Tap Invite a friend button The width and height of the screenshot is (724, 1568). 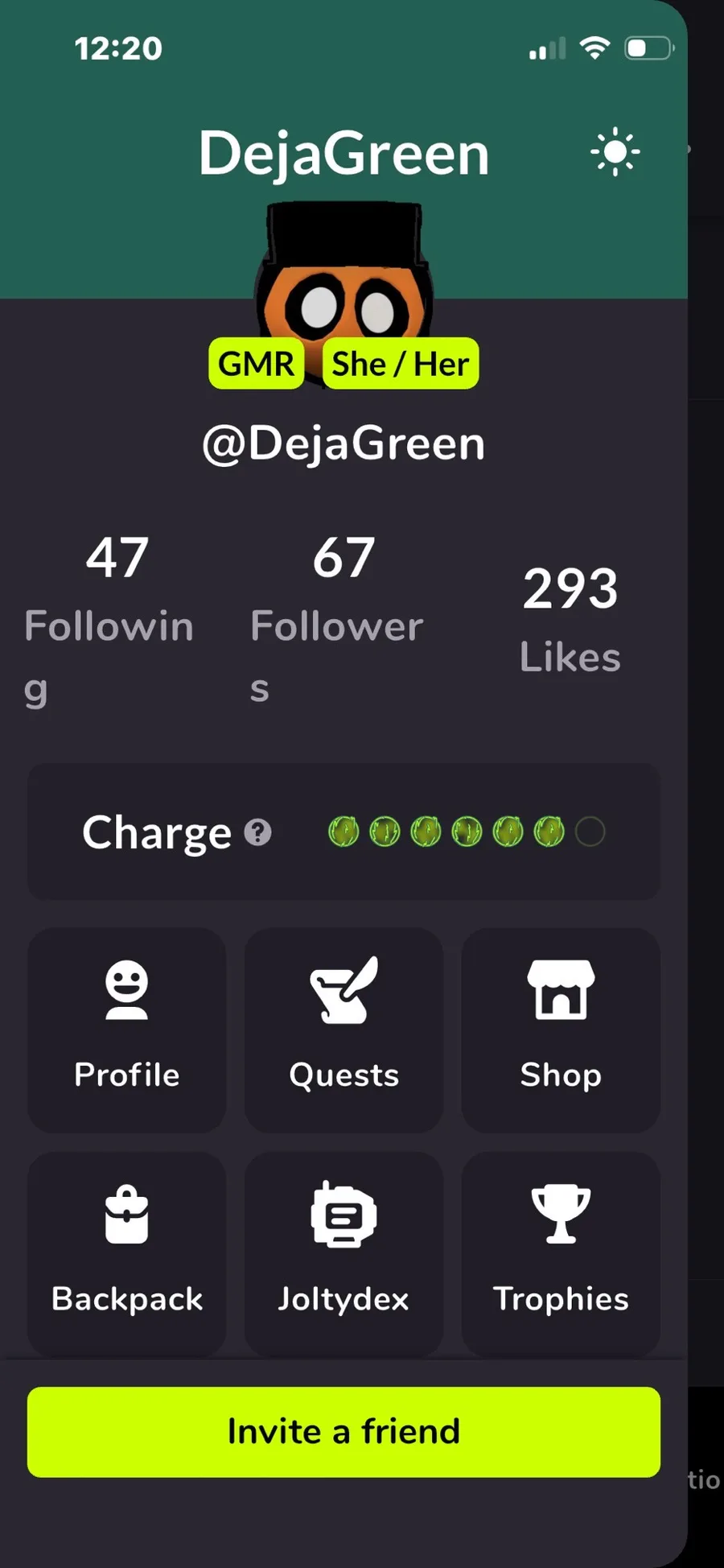pos(343,1431)
